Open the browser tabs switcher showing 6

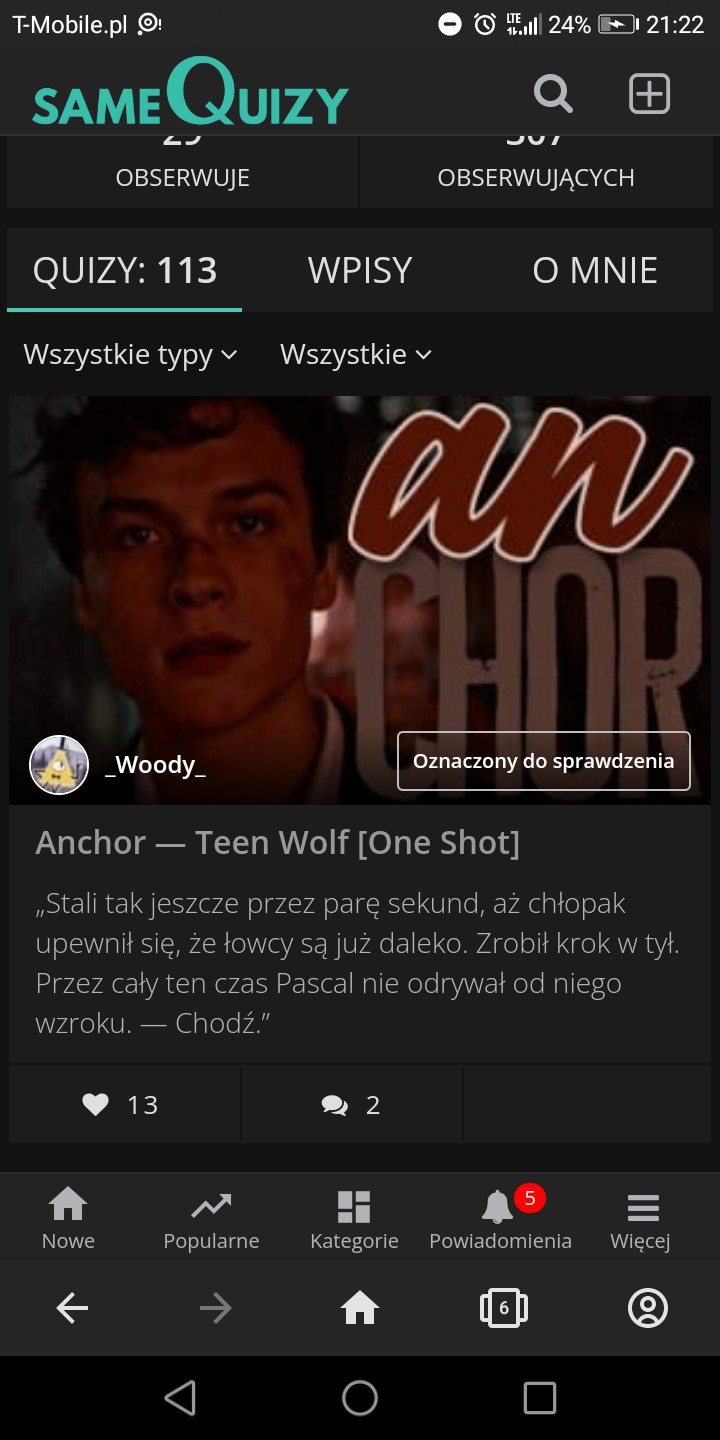pos(504,1307)
